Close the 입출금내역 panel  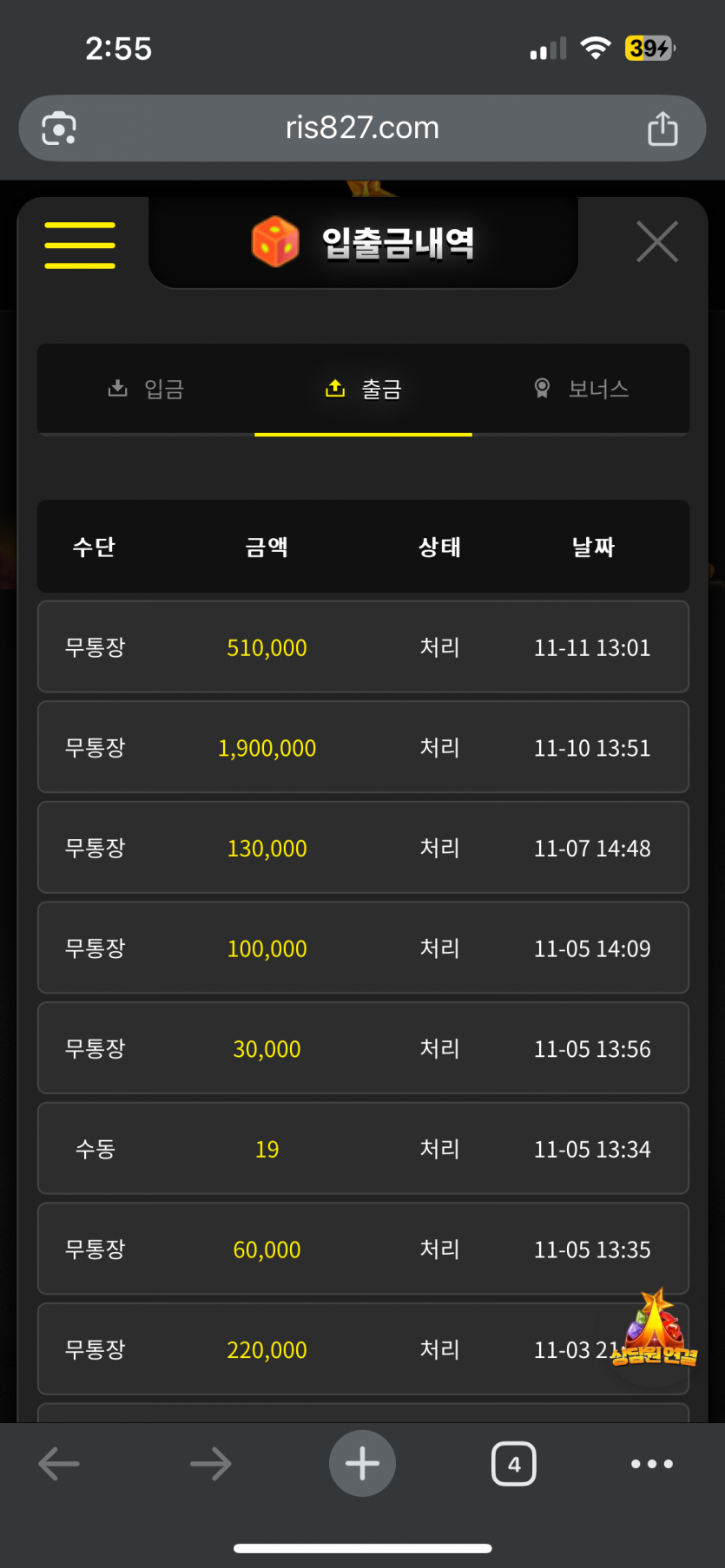click(656, 241)
